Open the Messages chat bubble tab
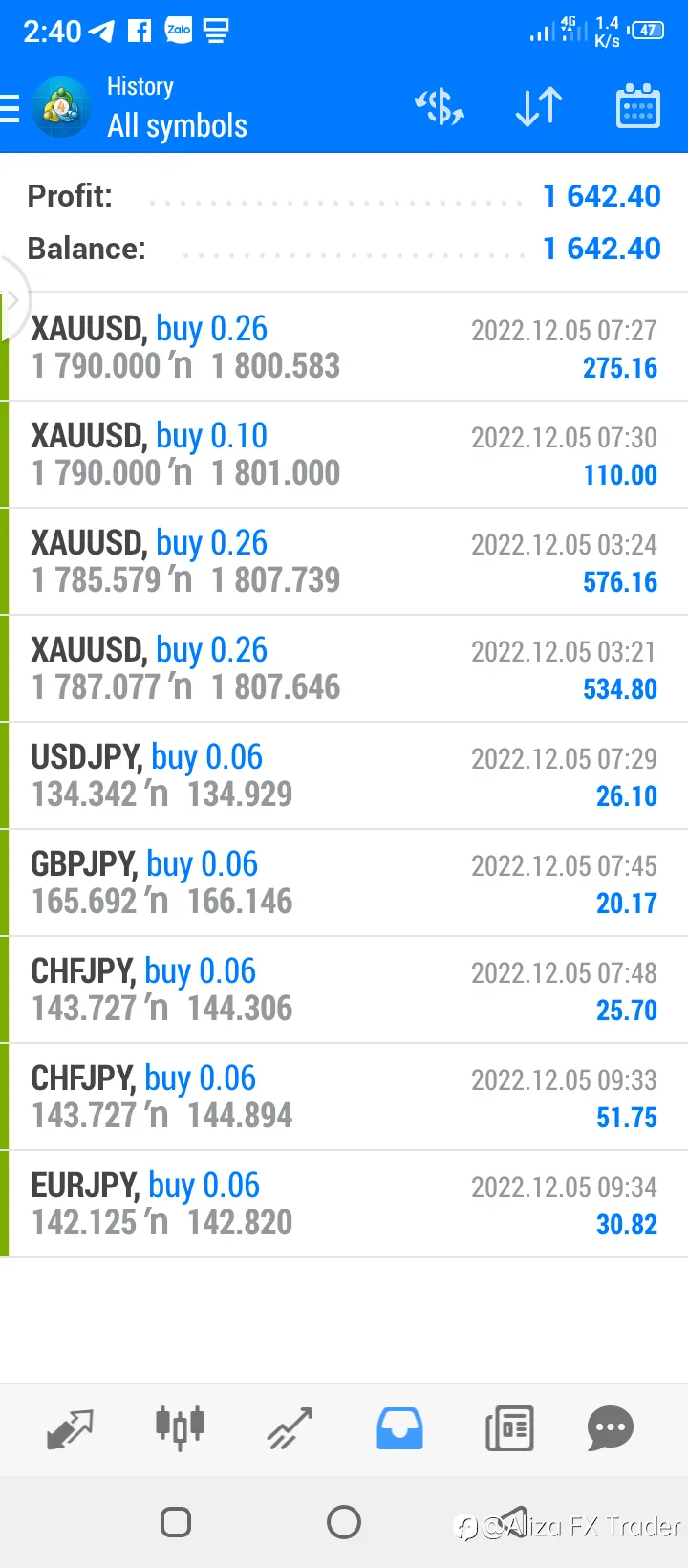This screenshot has width=688, height=1568. coord(611,1429)
